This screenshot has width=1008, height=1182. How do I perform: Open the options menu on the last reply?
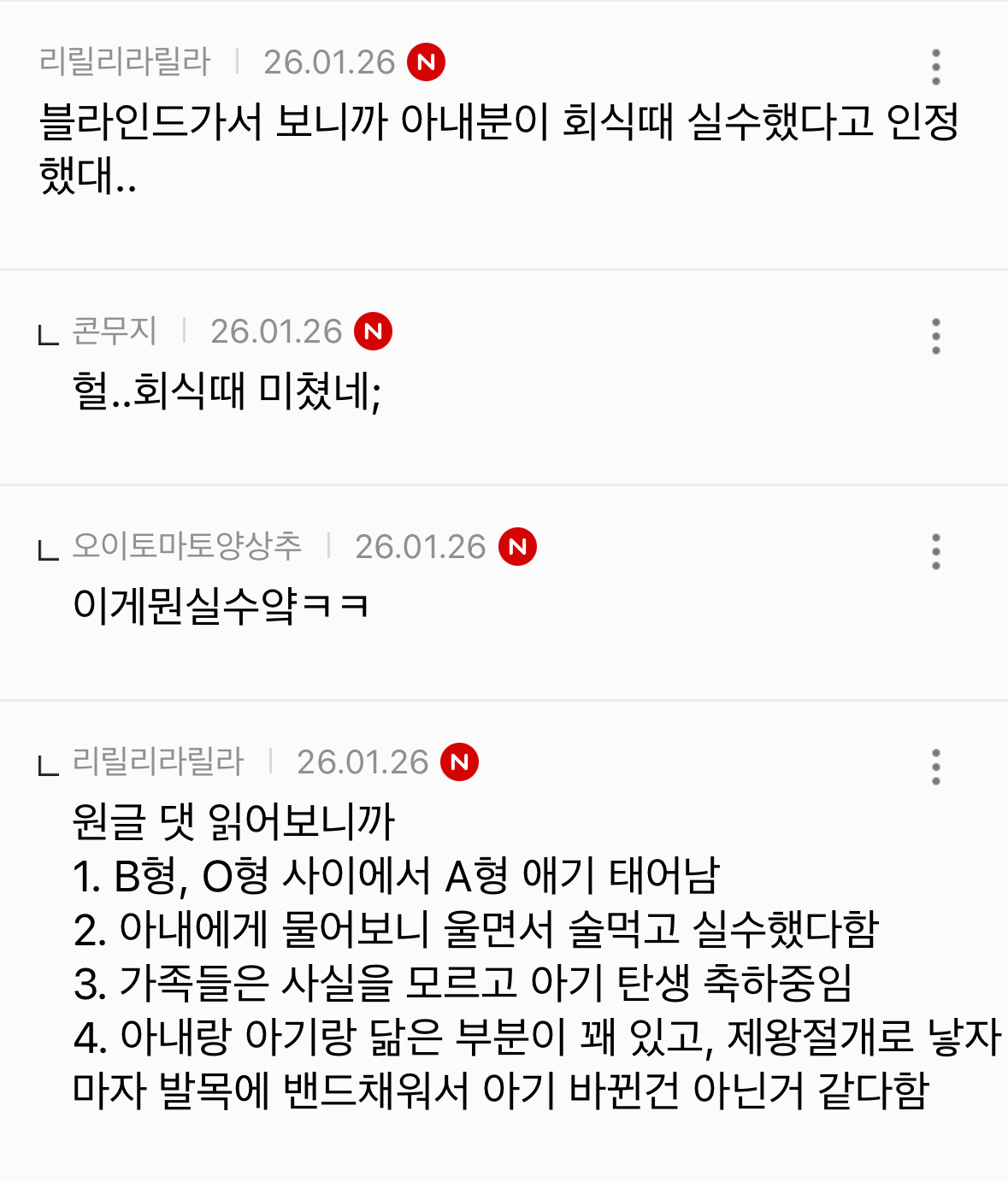938,767
